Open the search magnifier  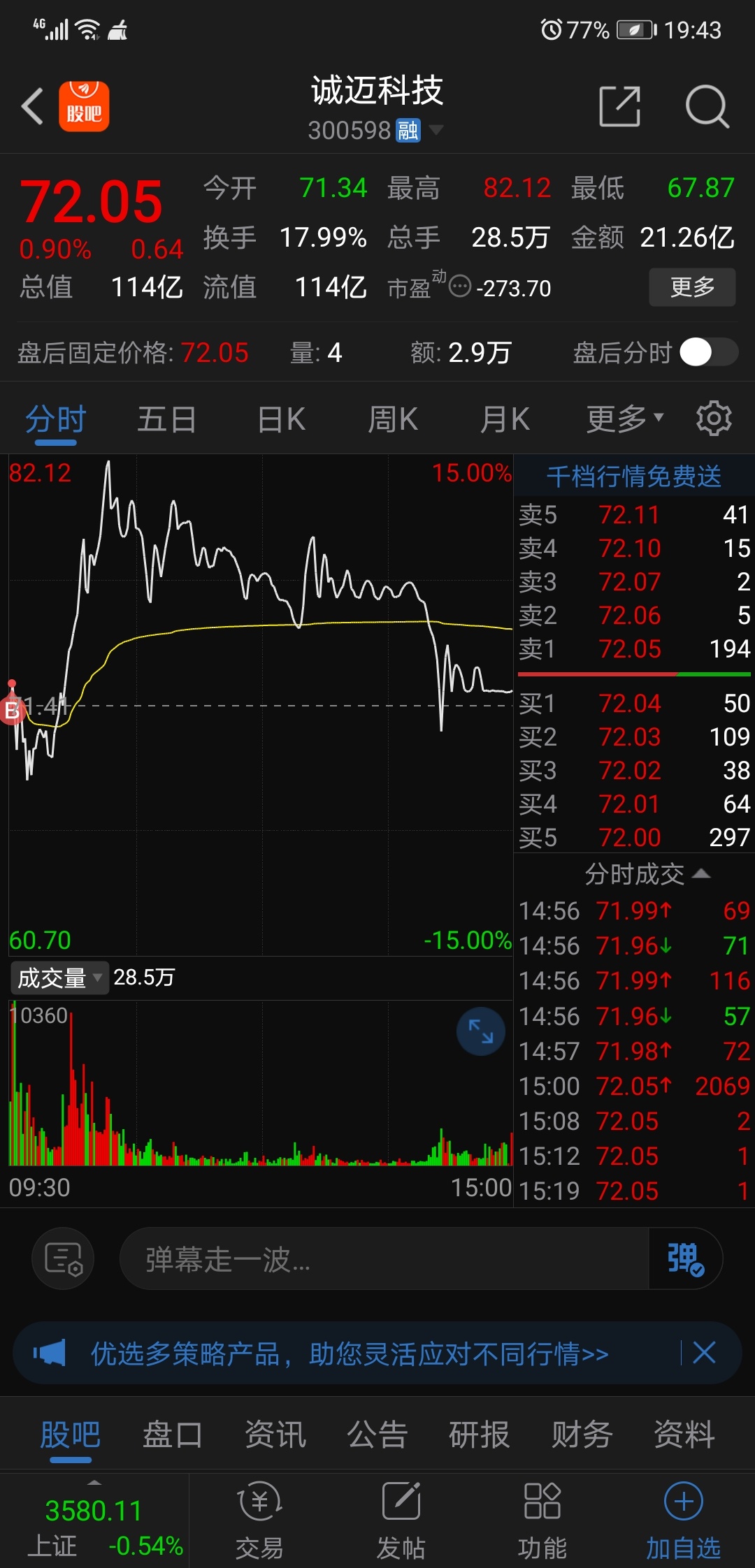click(707, 106)
